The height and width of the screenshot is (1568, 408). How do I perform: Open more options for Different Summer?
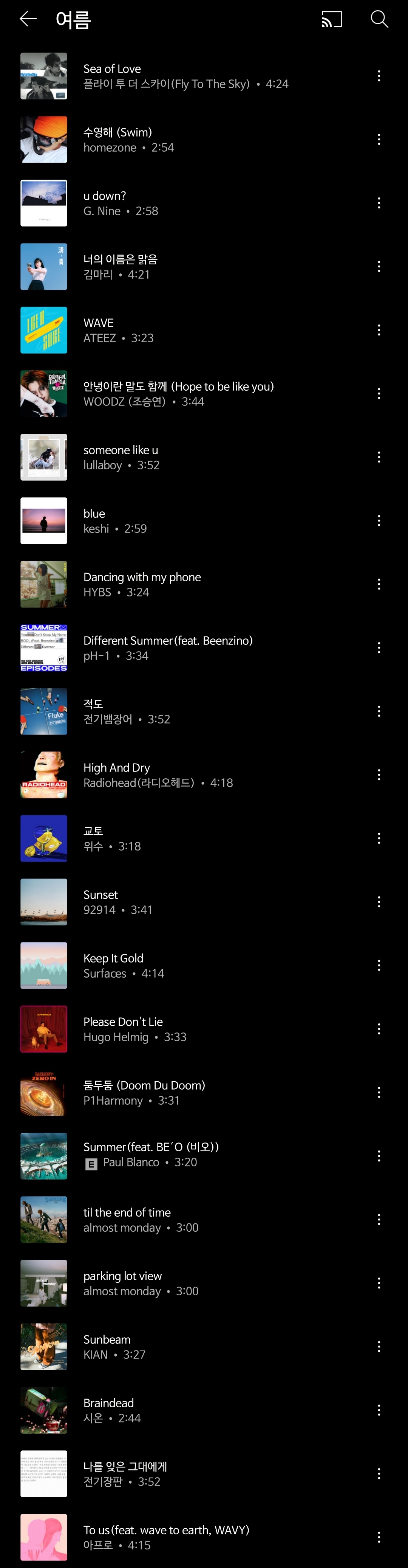(x=379, y=647)
